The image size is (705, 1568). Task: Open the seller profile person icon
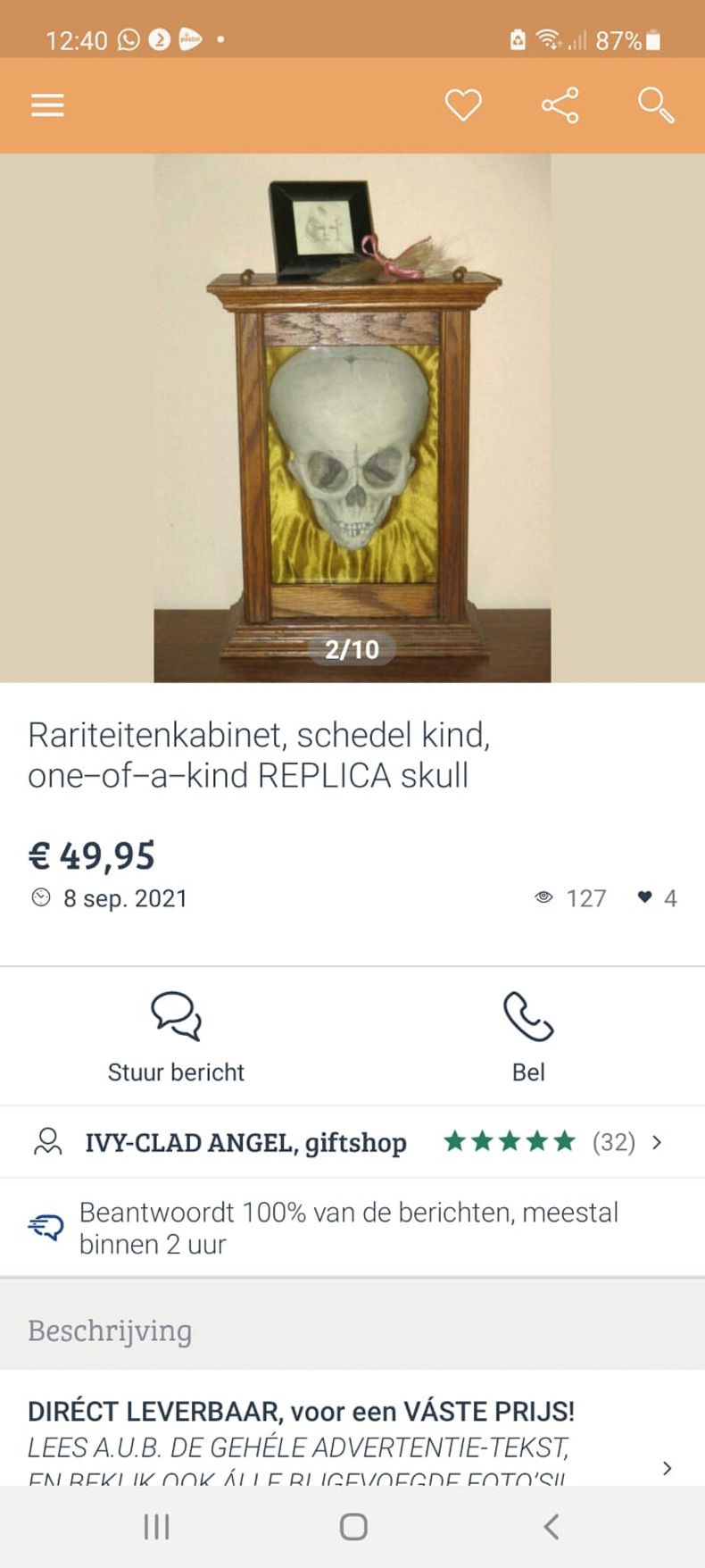coord(49,1142)
